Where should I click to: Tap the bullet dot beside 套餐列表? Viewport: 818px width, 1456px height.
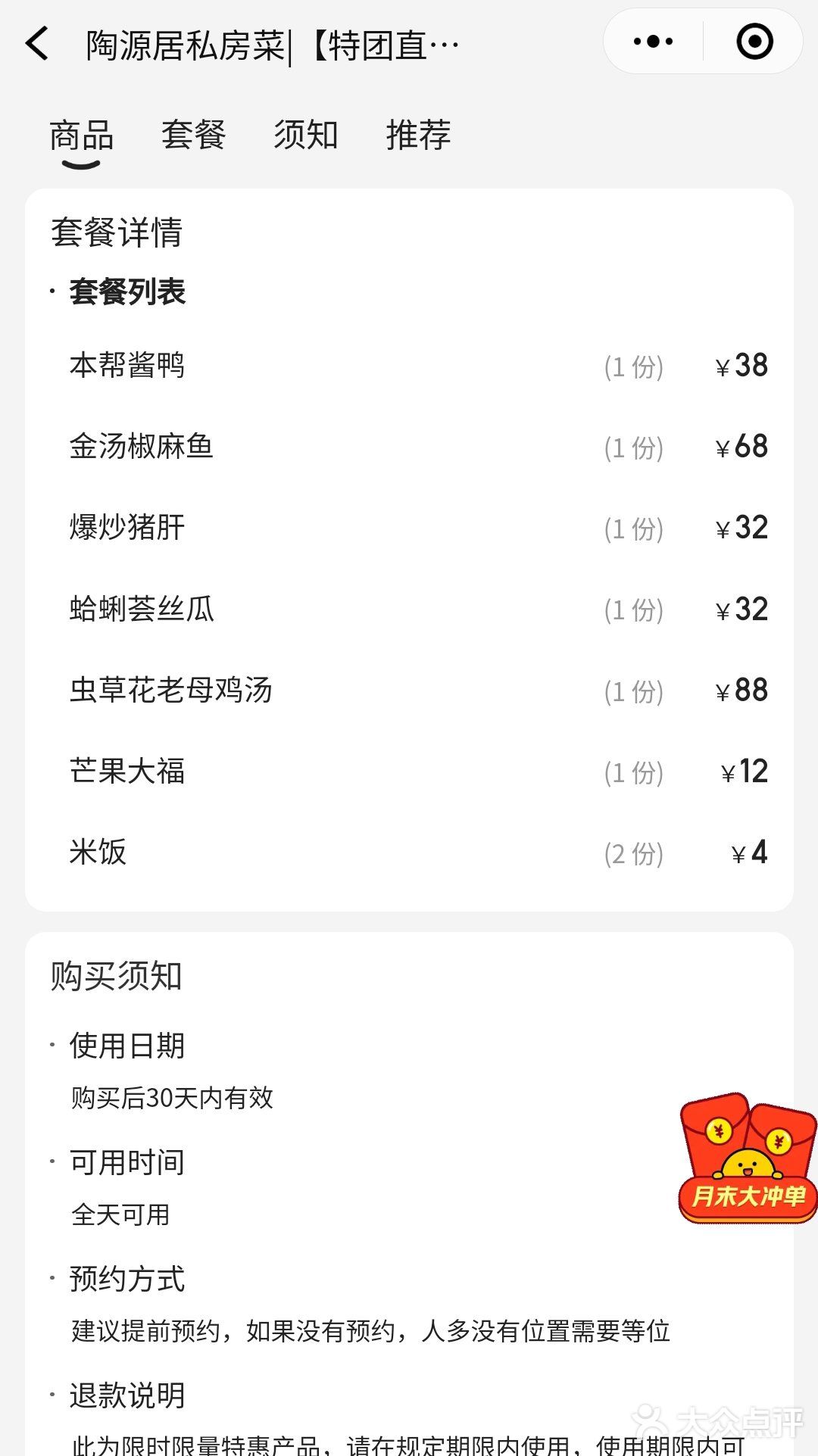(52, 291)
